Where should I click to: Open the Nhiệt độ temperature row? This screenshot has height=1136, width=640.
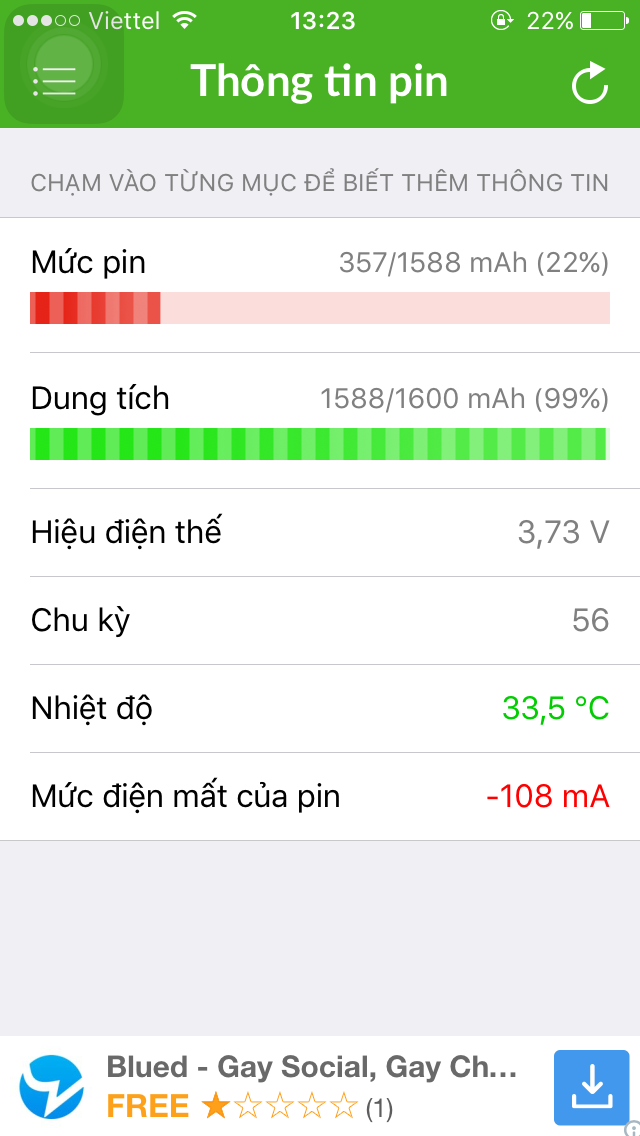[320, 709]
